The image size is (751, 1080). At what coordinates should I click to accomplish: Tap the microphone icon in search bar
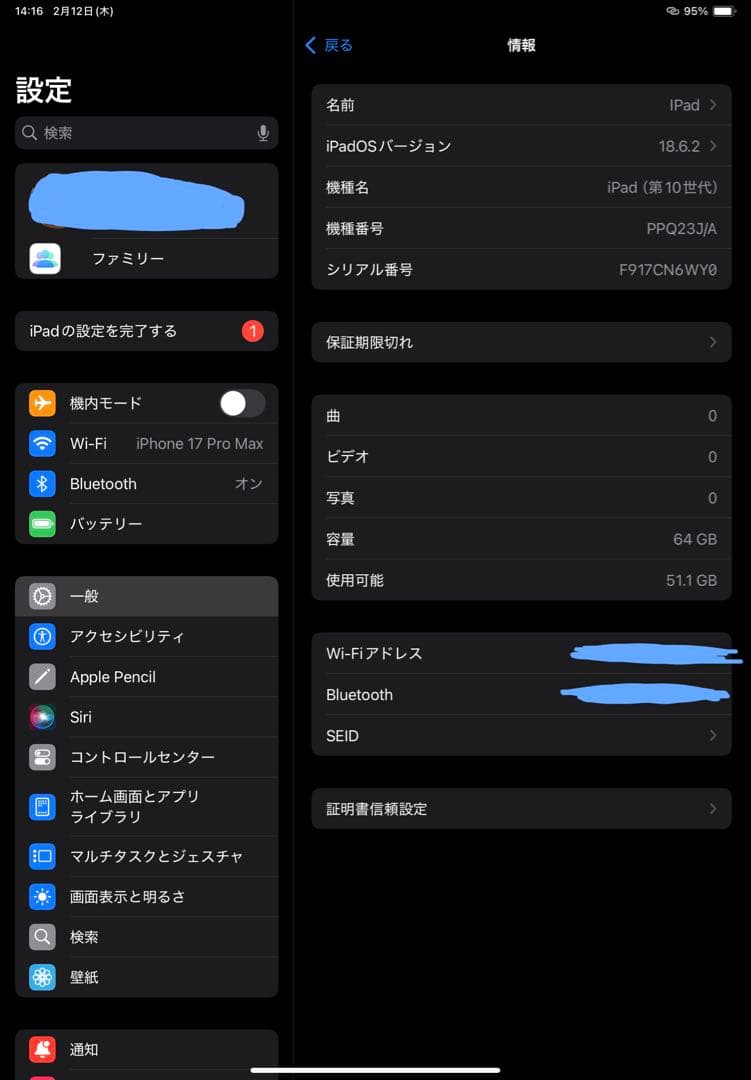[x=263, y=132]
